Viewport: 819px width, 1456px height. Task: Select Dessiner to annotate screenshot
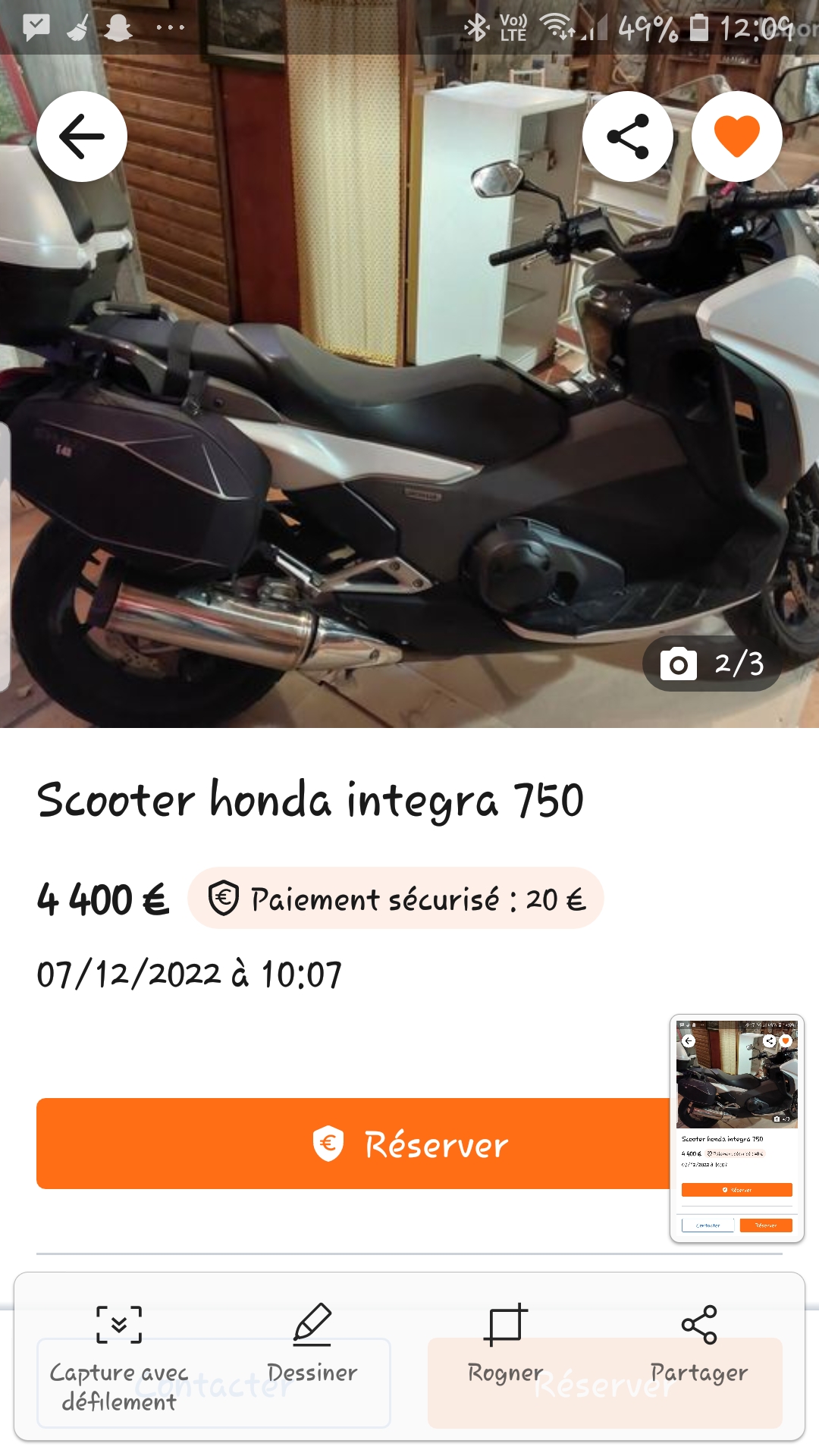click(312, 1344)
